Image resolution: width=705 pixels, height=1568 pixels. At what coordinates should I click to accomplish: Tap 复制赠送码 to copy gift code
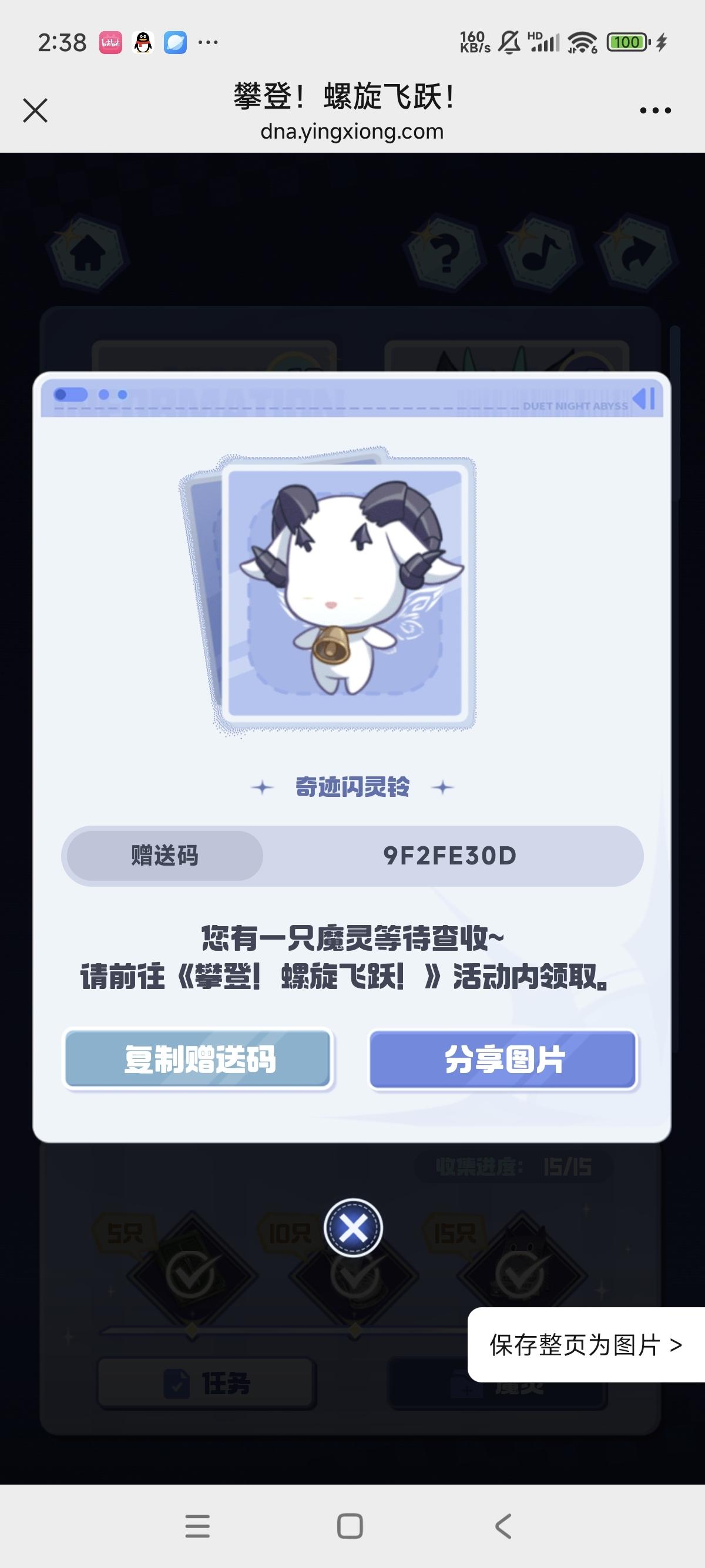click(199, 1059)
